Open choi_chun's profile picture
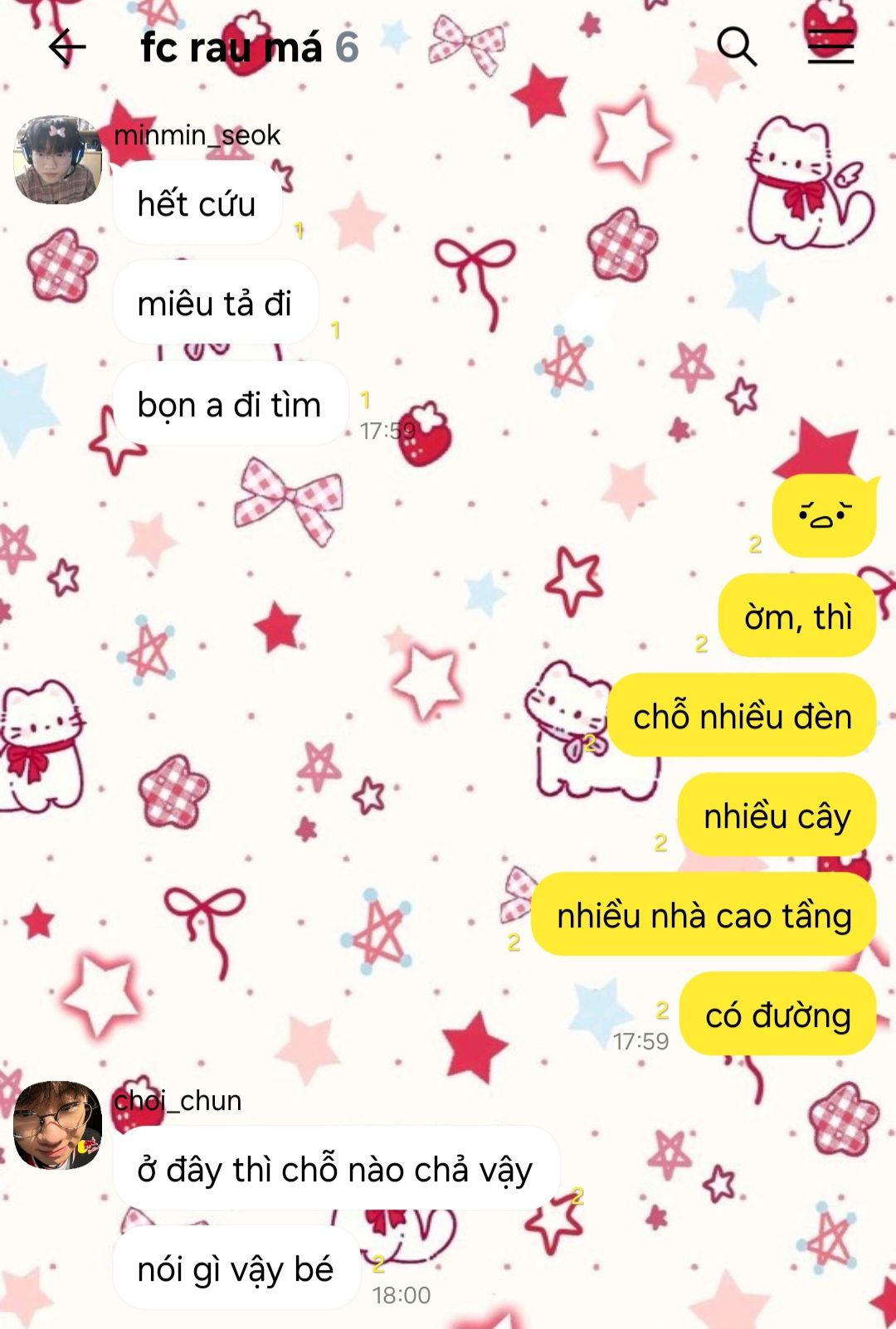The image size is (896, 1329). click(x=58, y=1125)
